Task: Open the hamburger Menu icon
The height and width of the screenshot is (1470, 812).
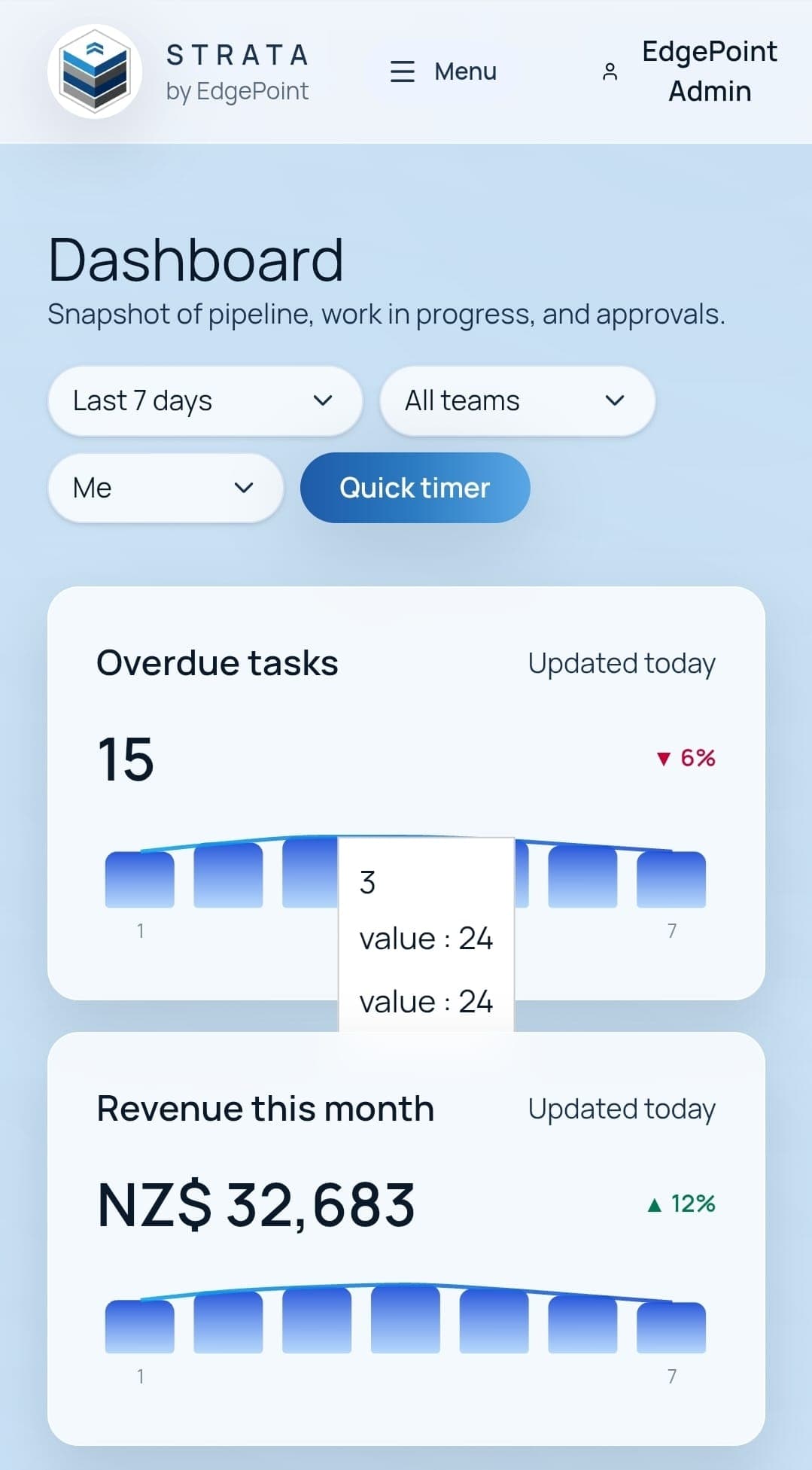Action: pos(403,72)
